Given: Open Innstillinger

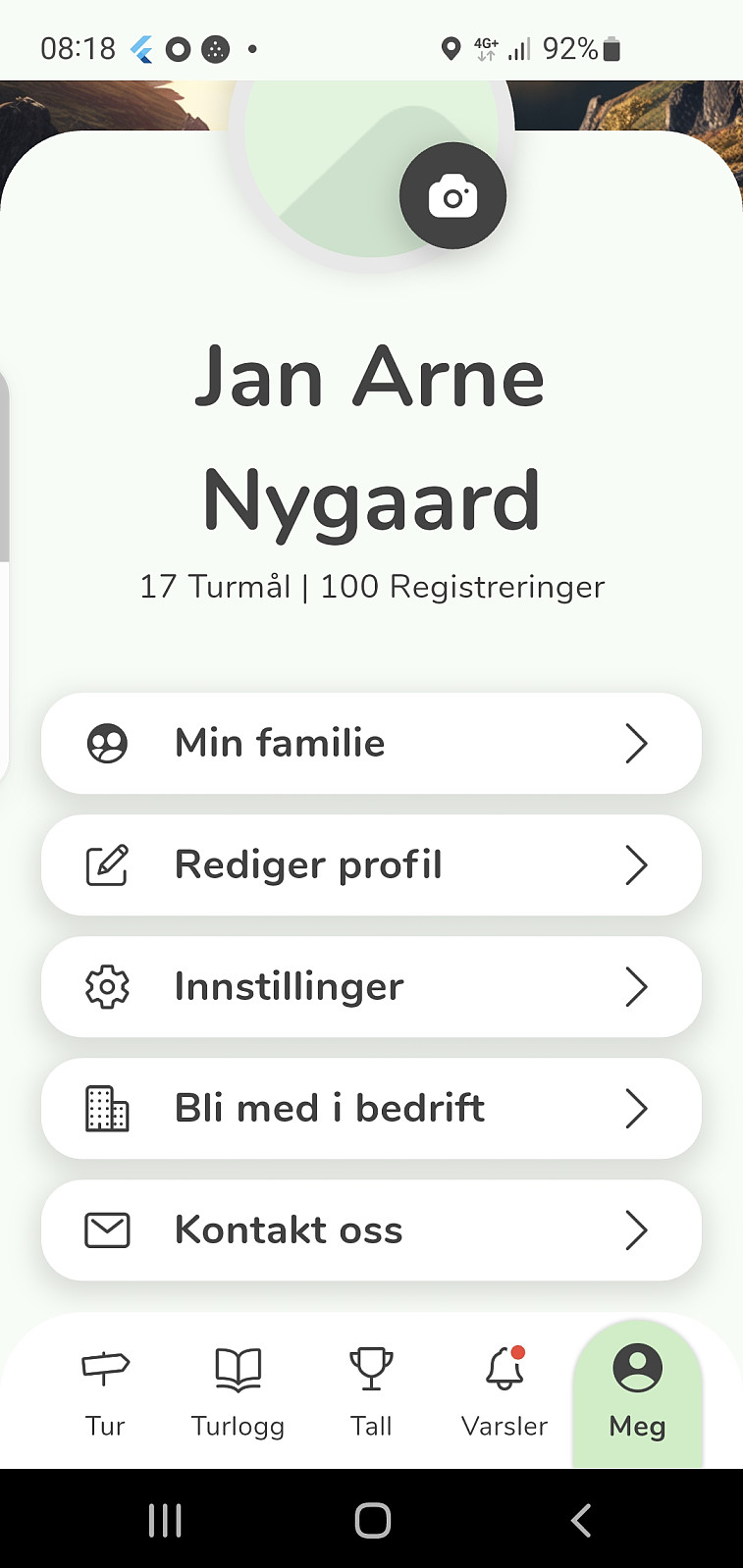Looking at the screenshot, I should click(x=371, y=987).
